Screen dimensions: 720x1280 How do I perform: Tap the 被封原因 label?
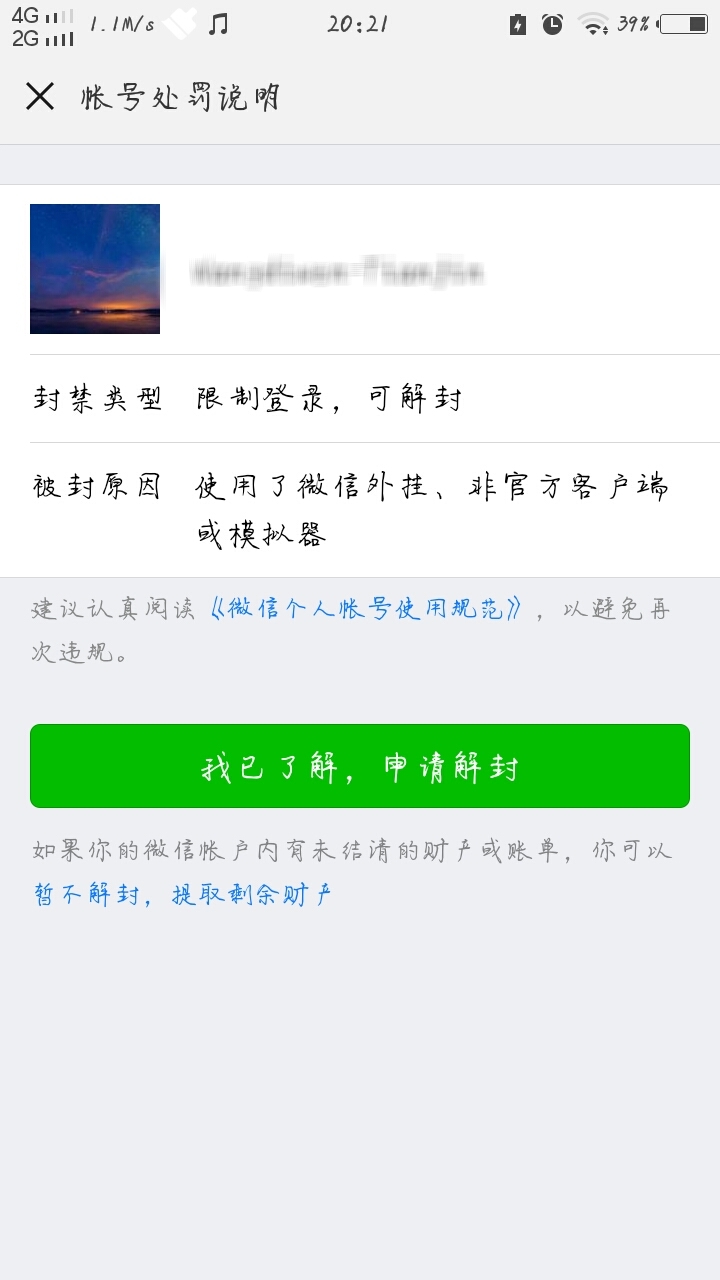pos(95,485)
